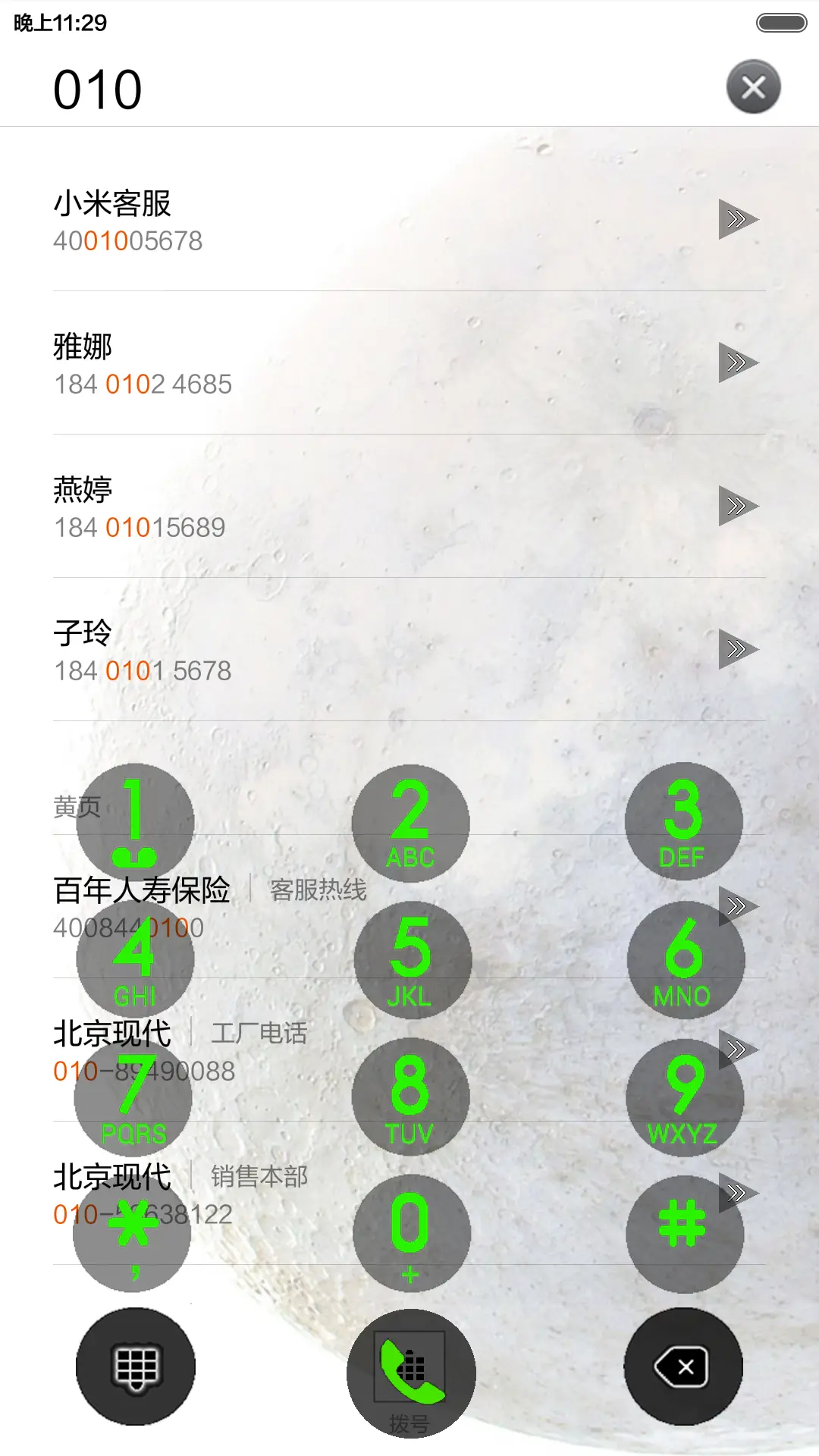Image resolution: width=819 pixels, height=1456 pixels.
Task: Clear the entered number with the X button
Action: 755,88
